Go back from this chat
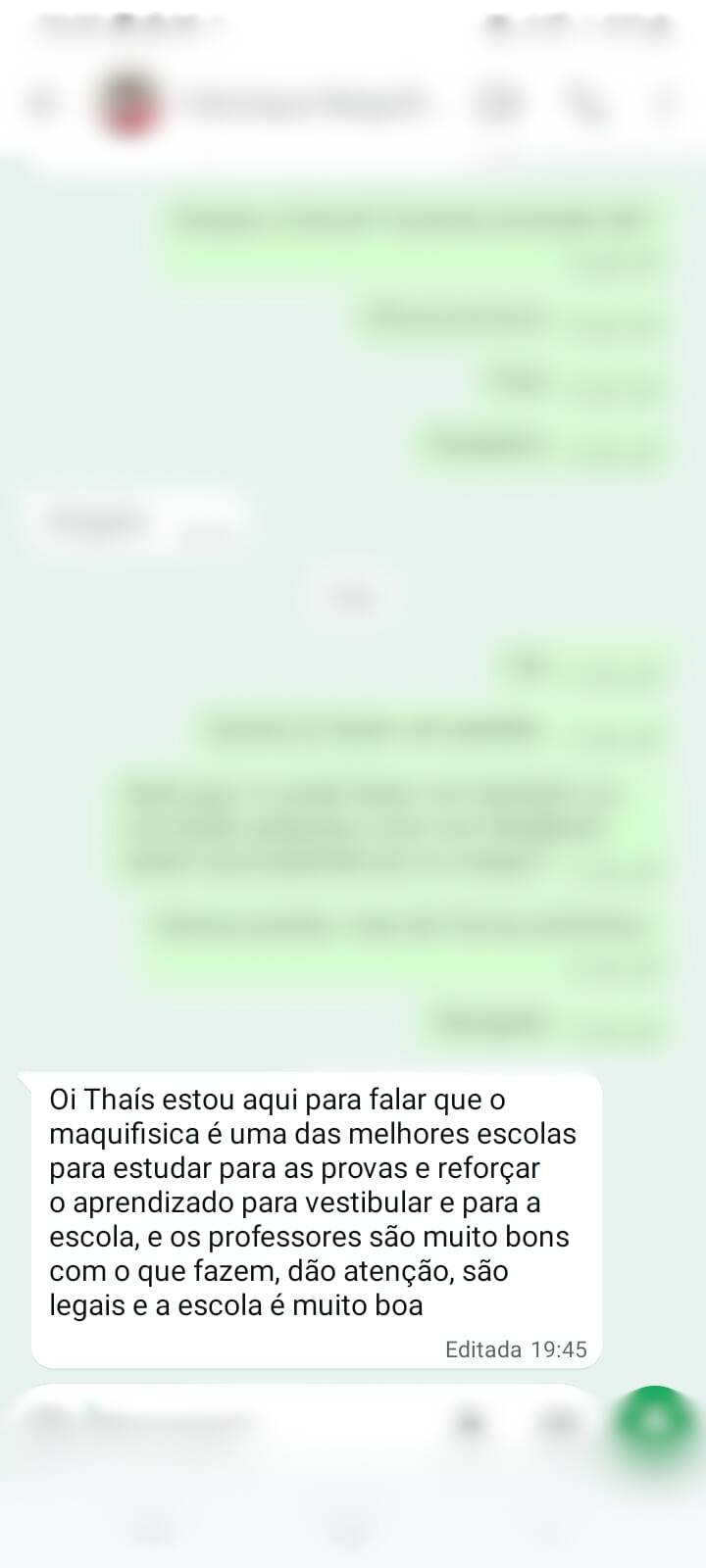The image size is (706, 1568). pyautogui.click(x=41, y=102)
